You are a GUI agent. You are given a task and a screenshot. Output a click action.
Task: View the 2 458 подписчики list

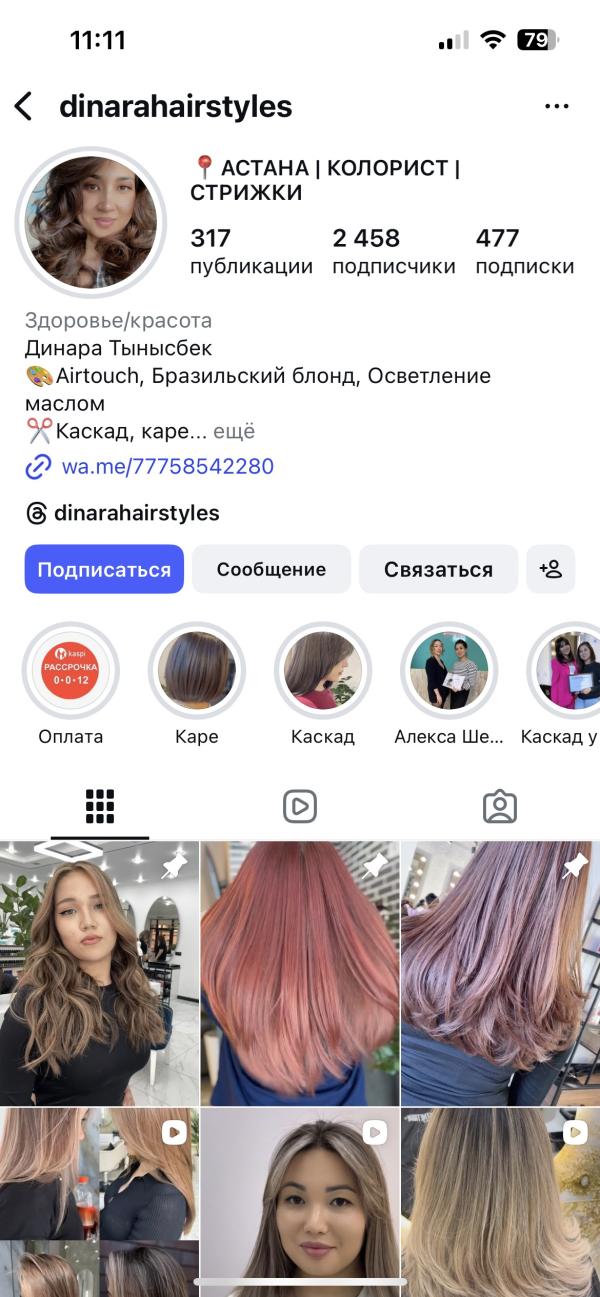[393, 252]
